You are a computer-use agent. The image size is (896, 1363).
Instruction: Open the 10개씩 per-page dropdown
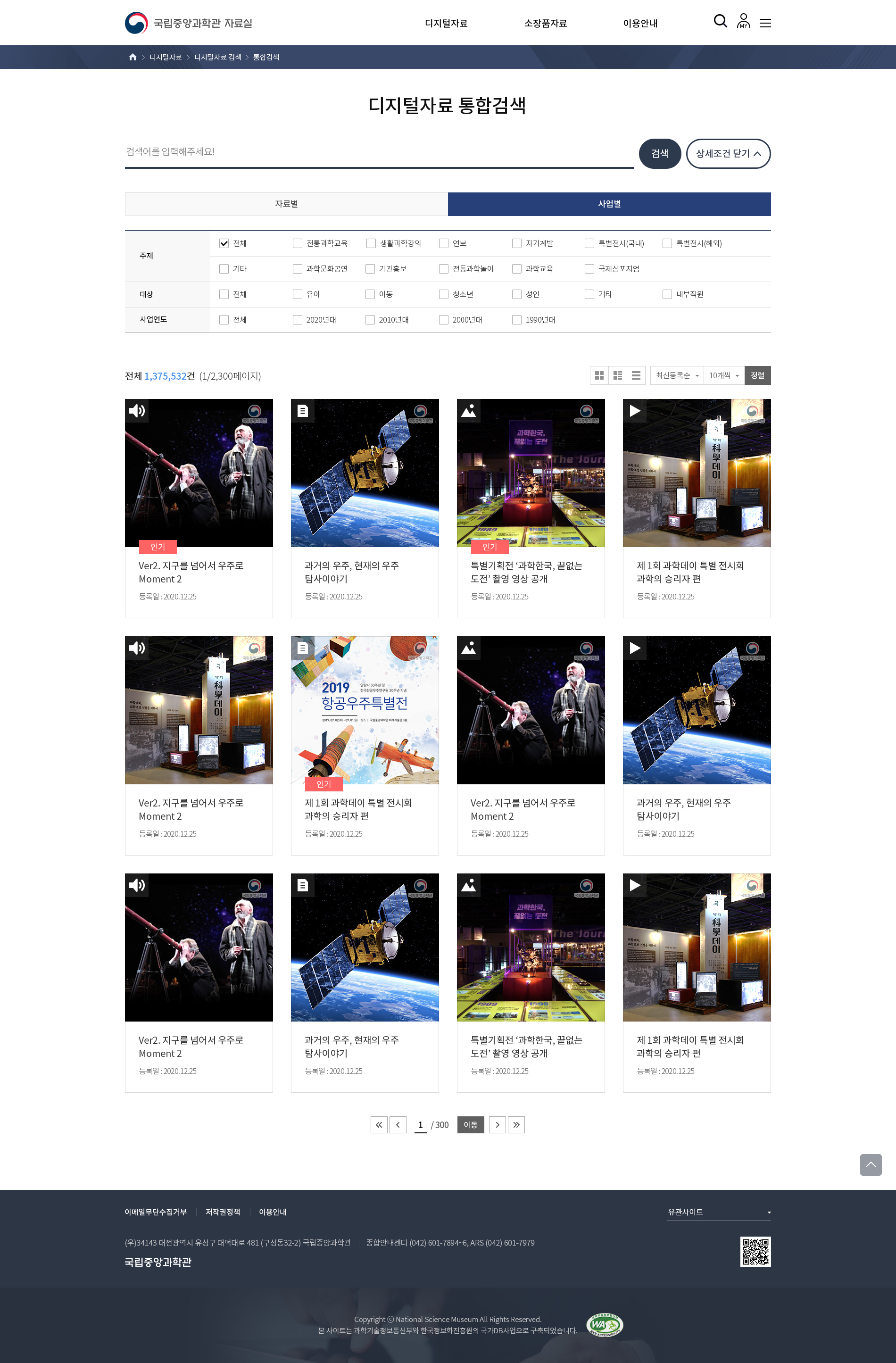tap(723, 376)
